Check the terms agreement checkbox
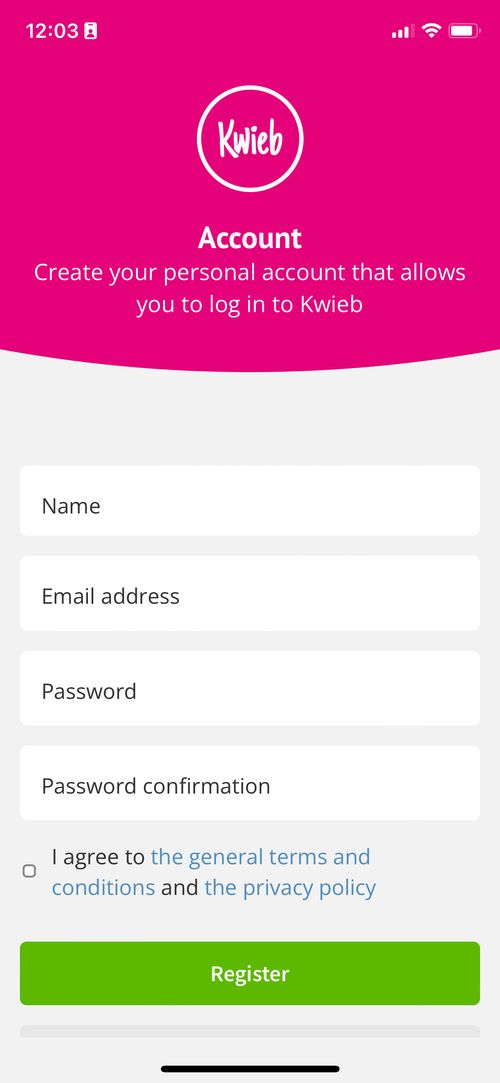This screenshot has width=500, height=1083. tap(29, 871)
